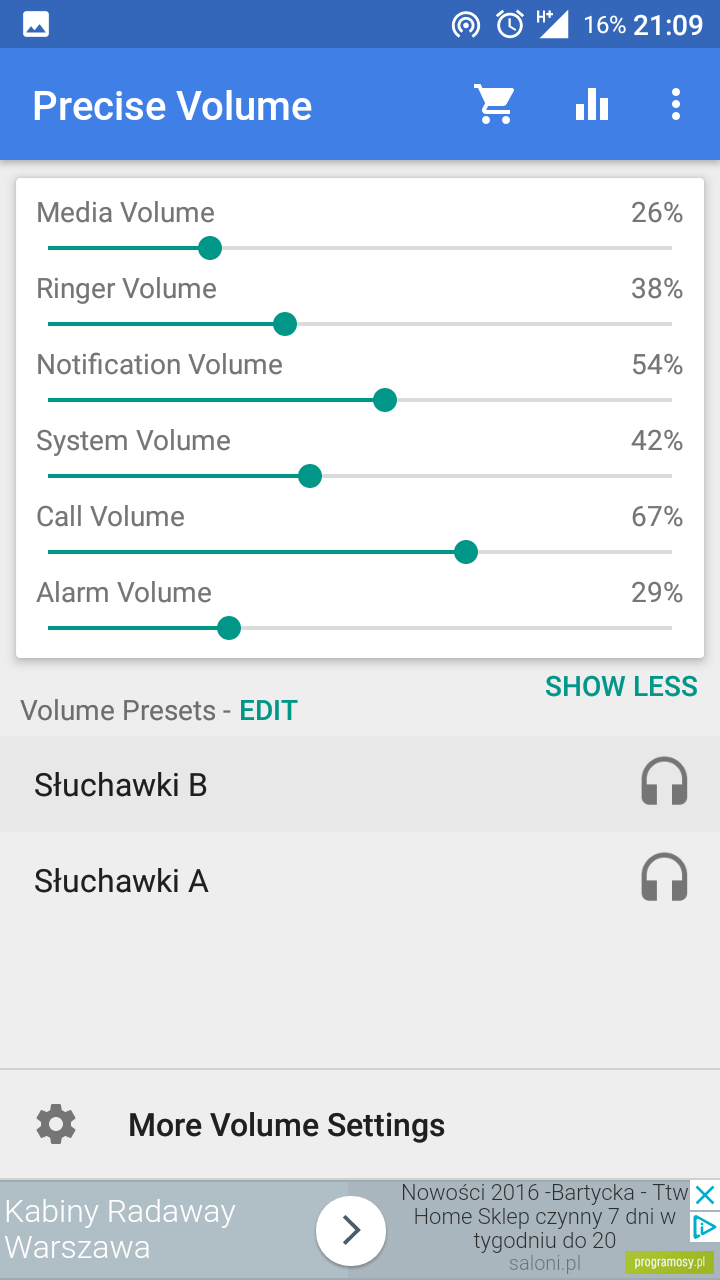Tap the Alarm Volume slider
The image size is (720, 1280).
click(x=360, y=628)
